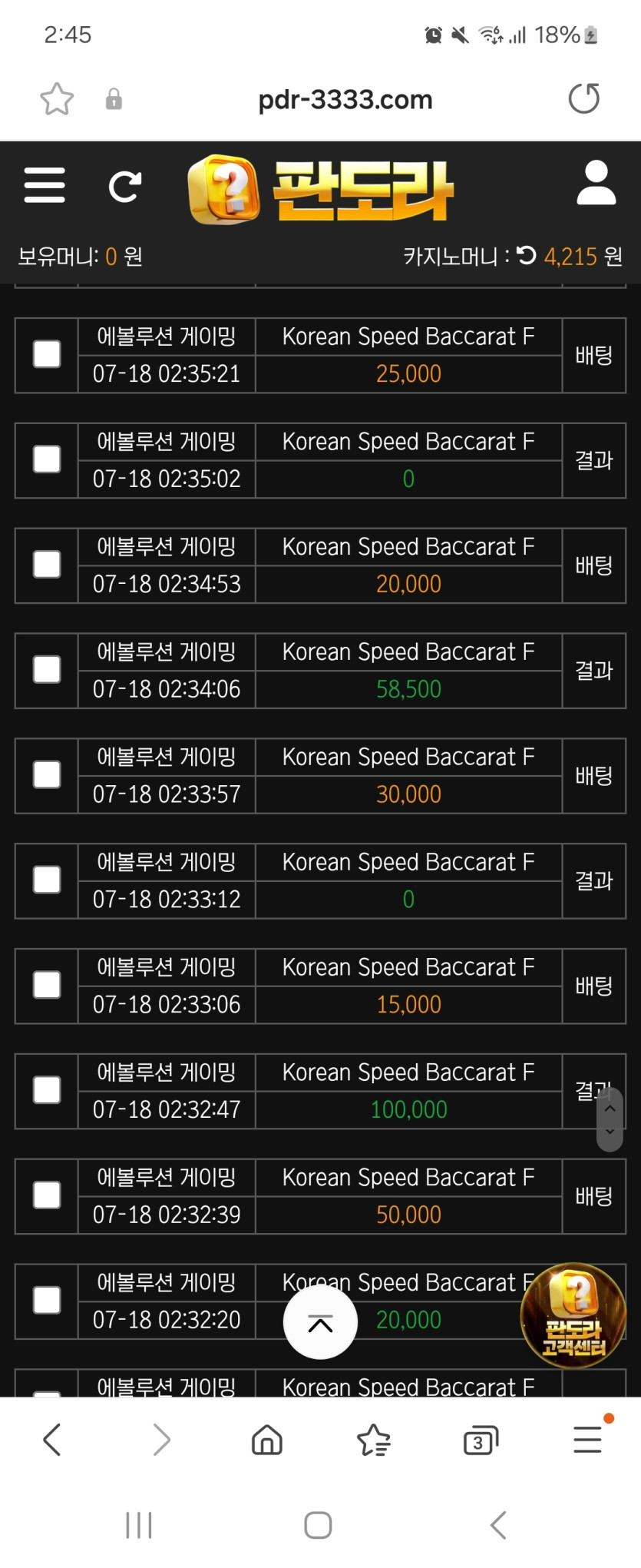The width and height of the screenshot is (641, 1568).
Task: Open the user profile icon
Action: pyautogui.click(x=596, y=183)
